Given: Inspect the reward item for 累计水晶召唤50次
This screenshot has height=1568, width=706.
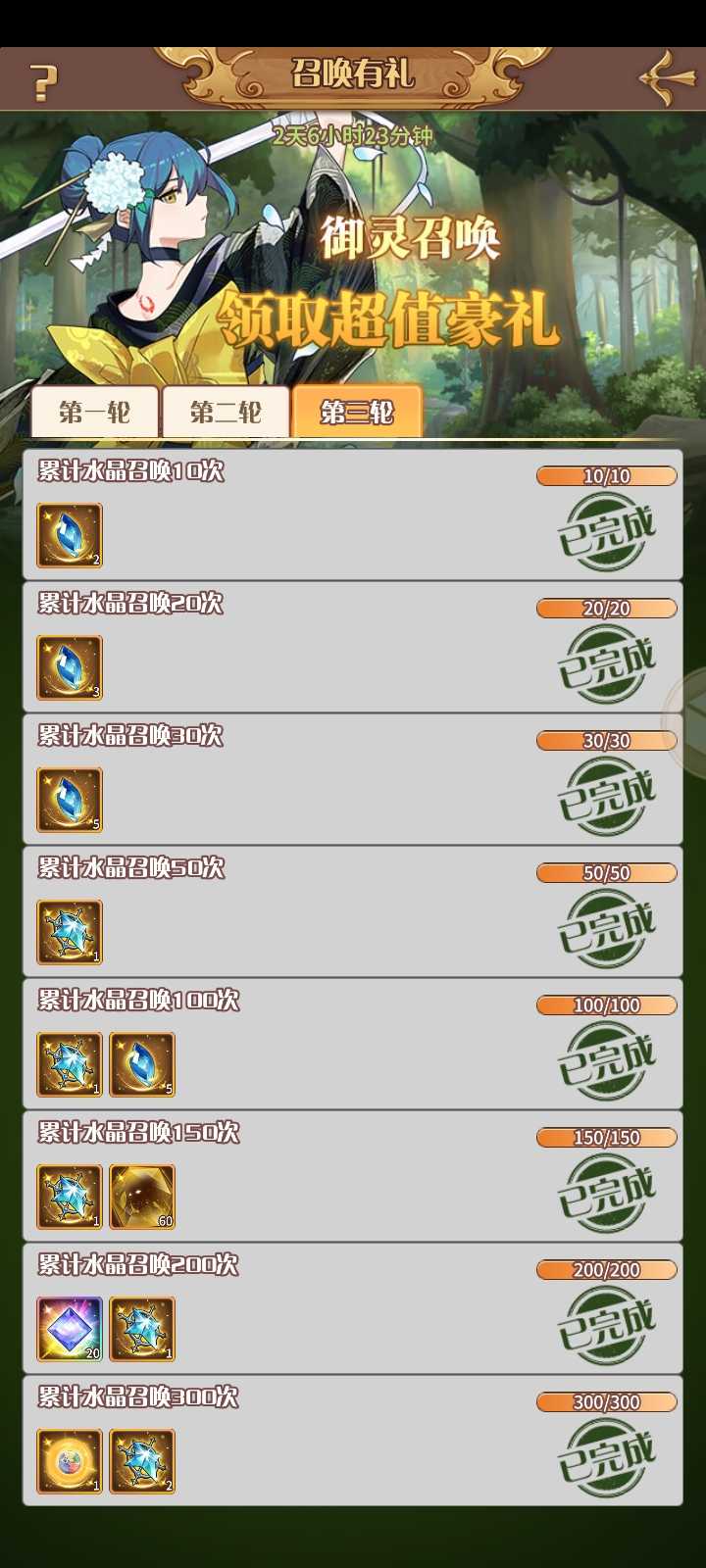Looking at the screenshot, I should click(70, 932).
